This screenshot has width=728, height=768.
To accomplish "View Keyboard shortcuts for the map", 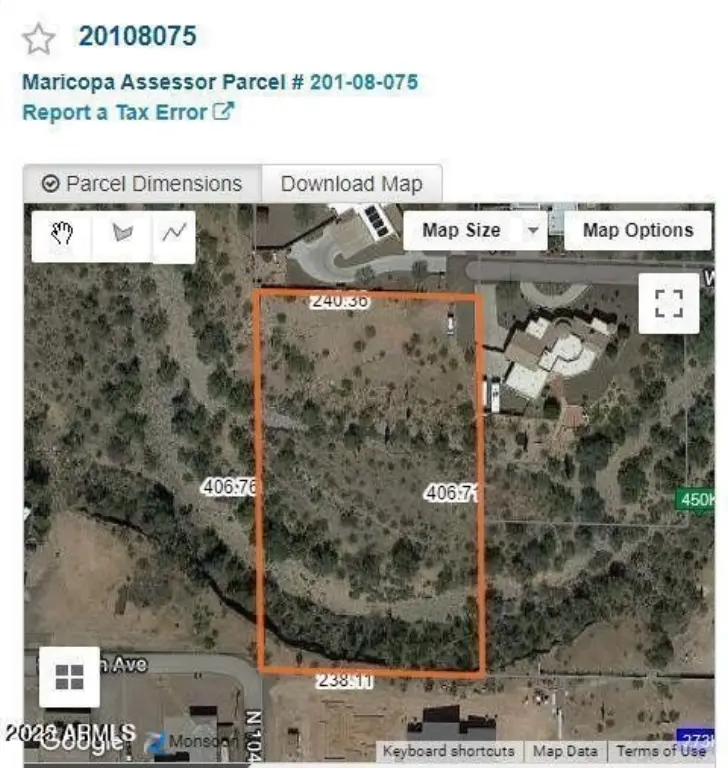I will 448,751.
